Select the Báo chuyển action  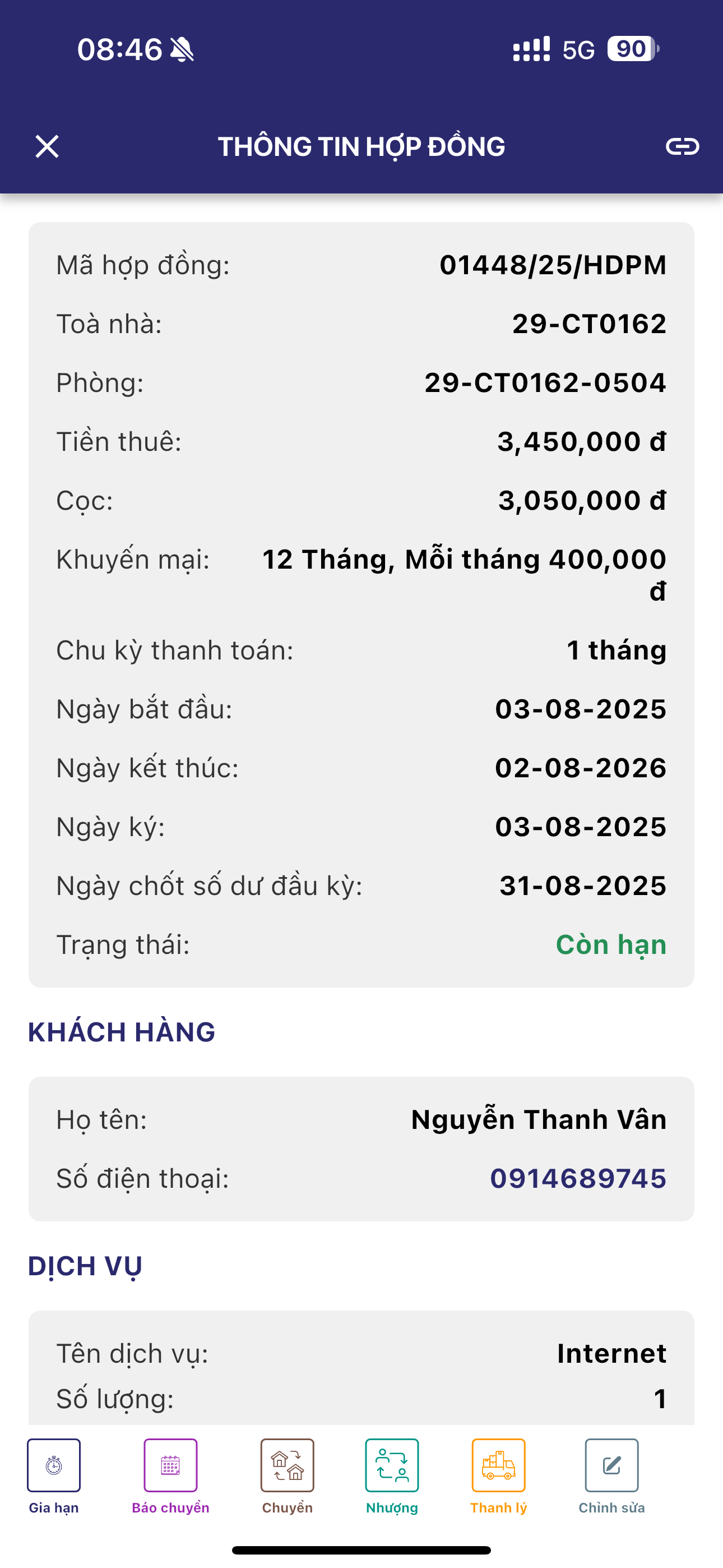click(170, 1466)
